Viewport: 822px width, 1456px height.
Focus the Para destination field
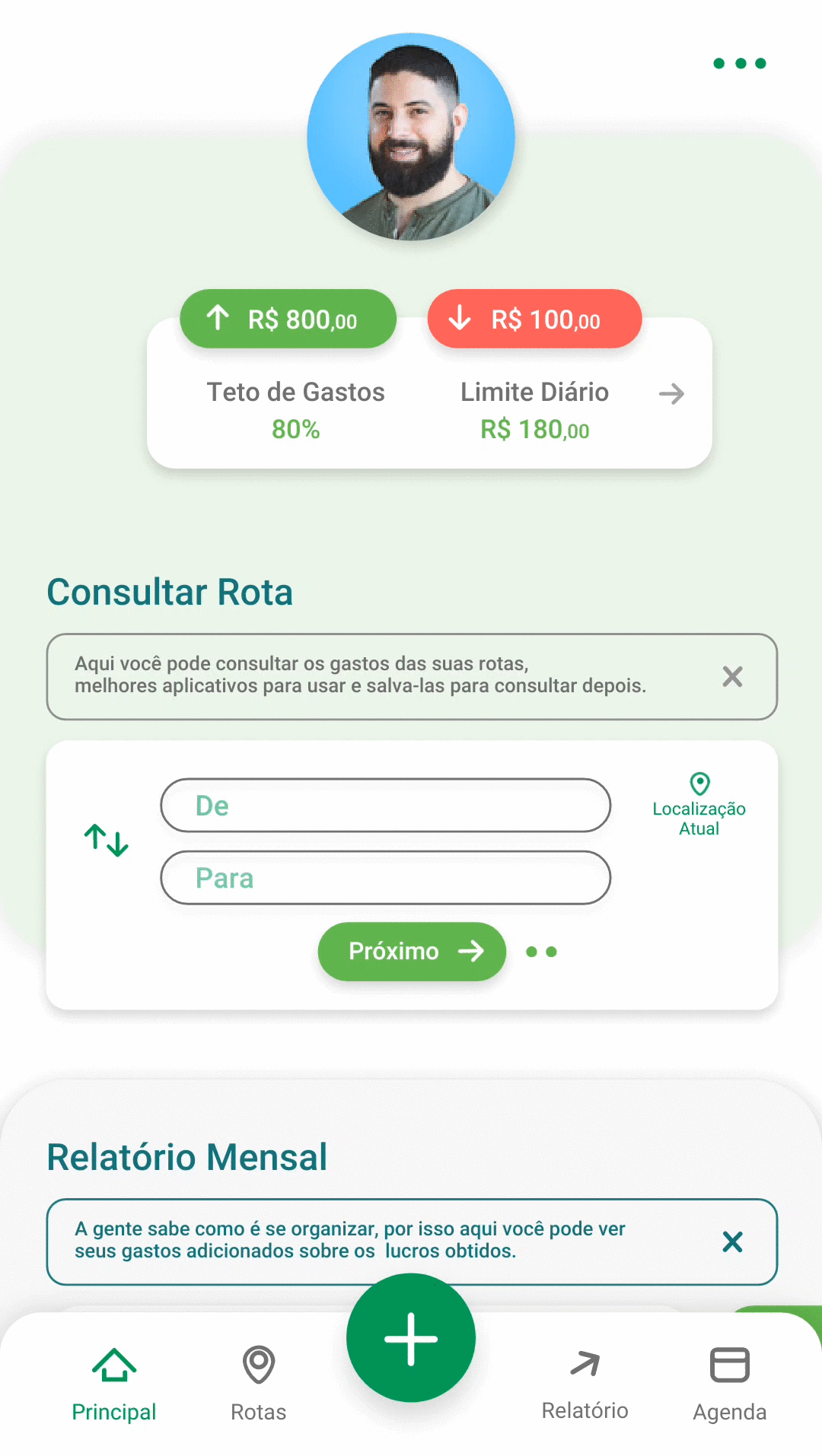point(385,877)
